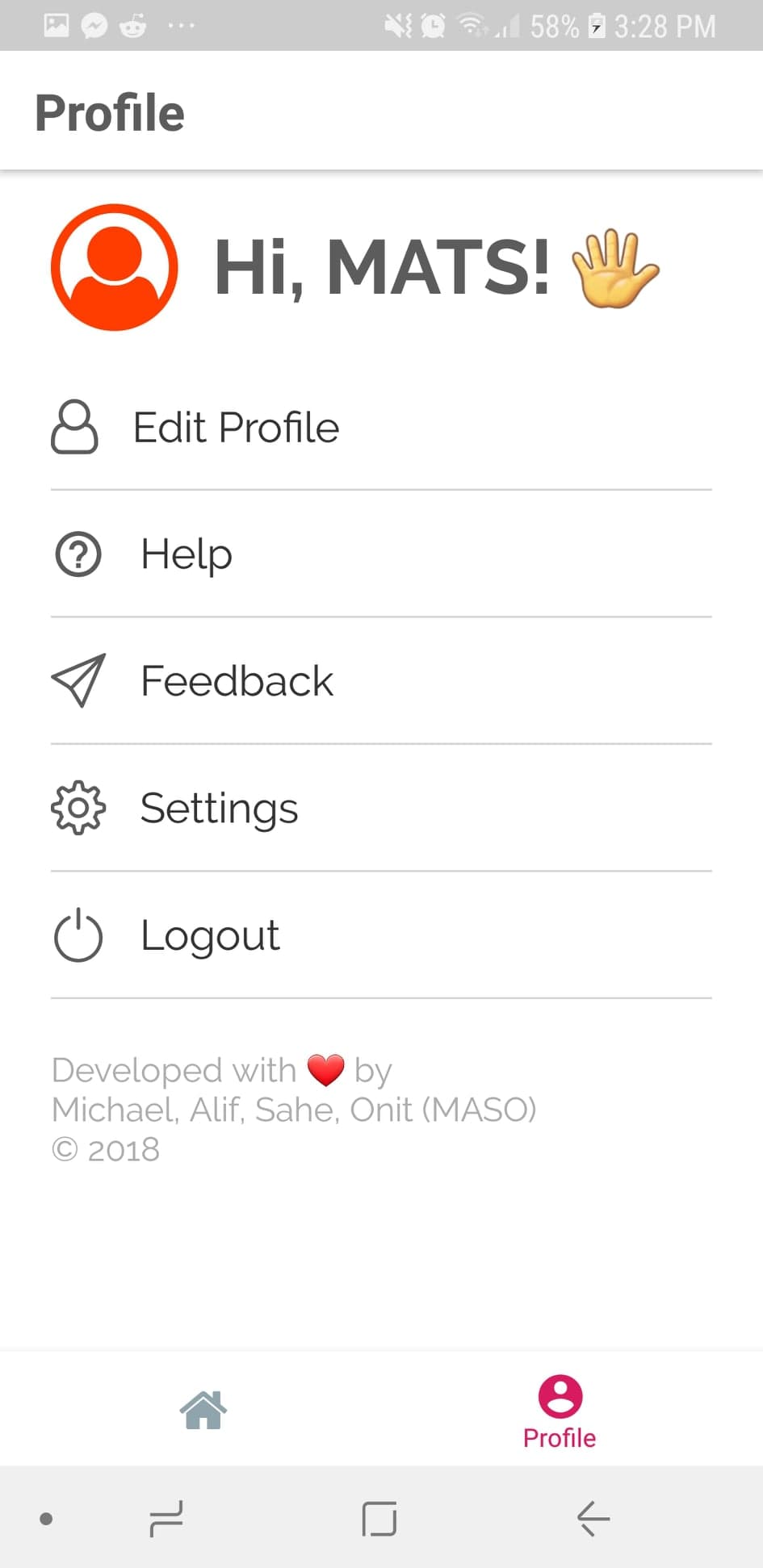Open the Help row
Viewport: 763px width, 1568px height.
(x=187, y=554)
